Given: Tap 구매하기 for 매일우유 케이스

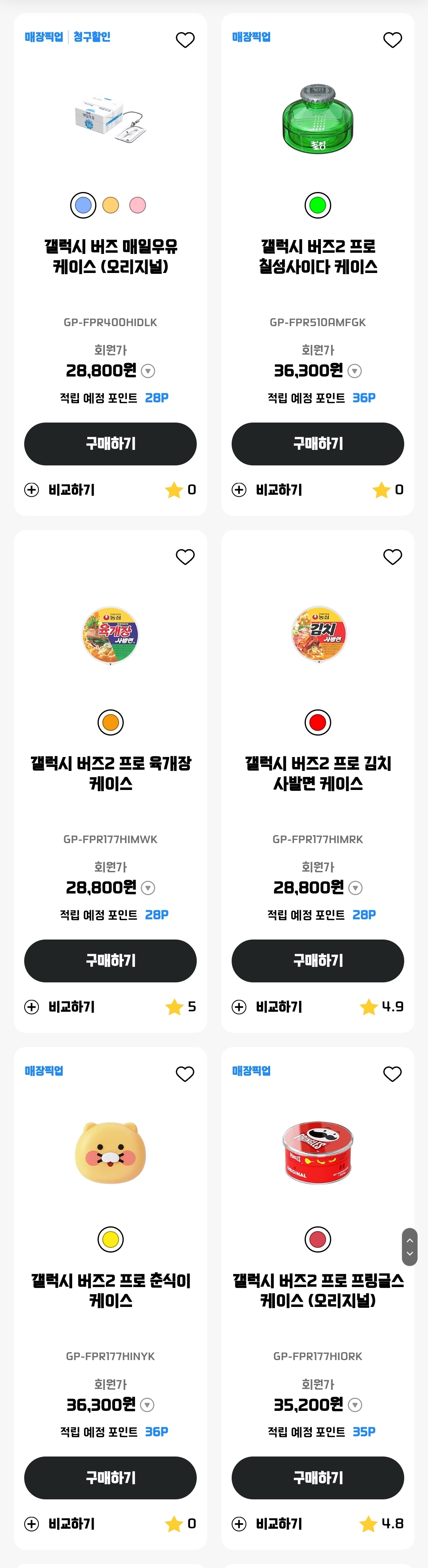Looking at the screenshot, I should 110,444.
